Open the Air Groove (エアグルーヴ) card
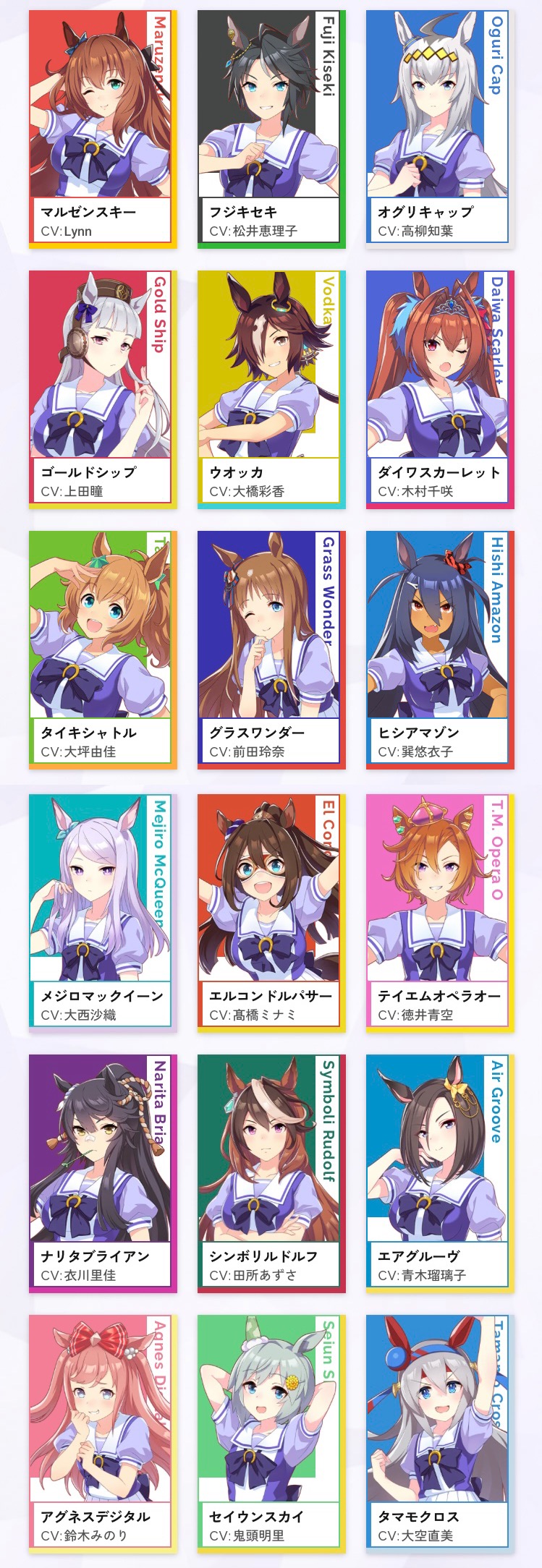Image resolution: width=542 pixels, height=1568 pixels. click(x=439, y=1172)
